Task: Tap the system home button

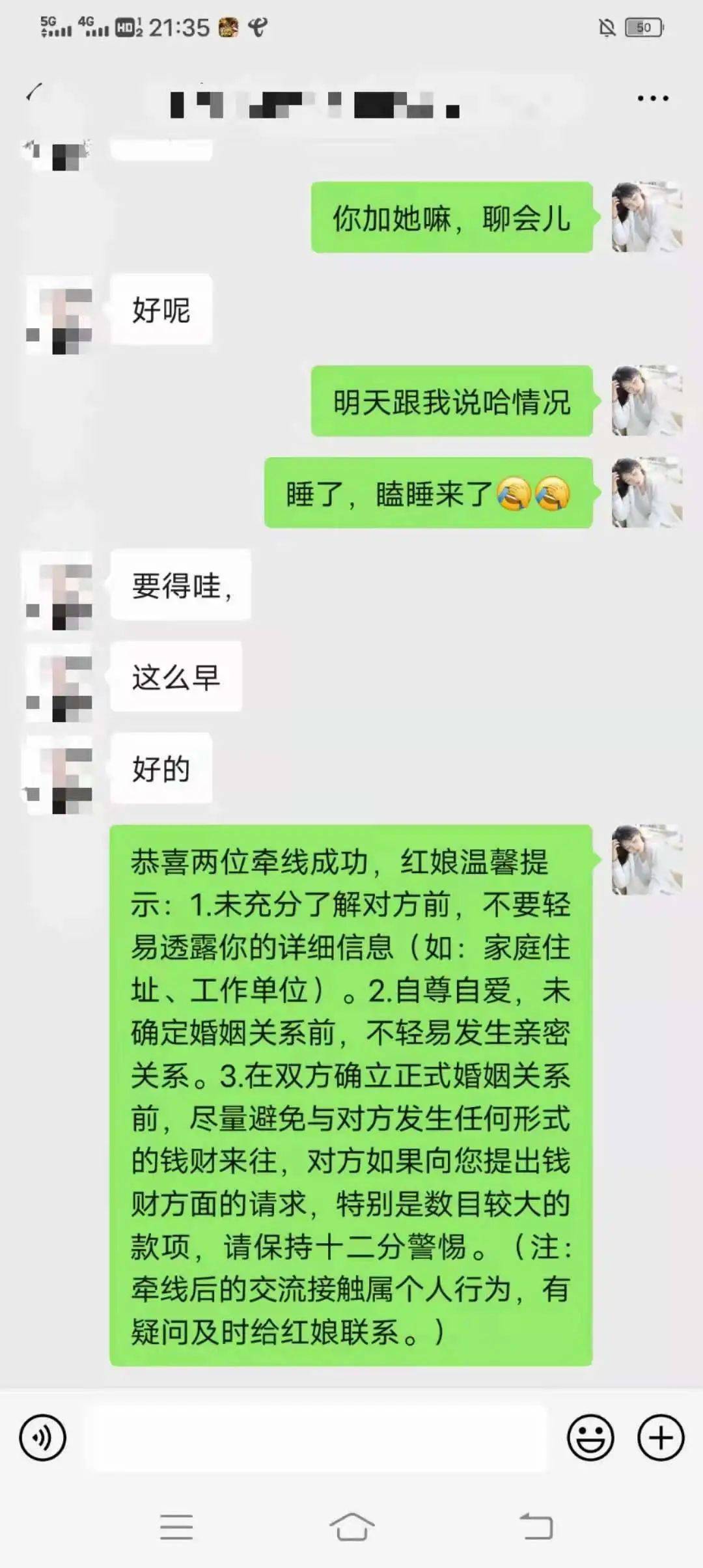Action: (x=351, y=1526)
